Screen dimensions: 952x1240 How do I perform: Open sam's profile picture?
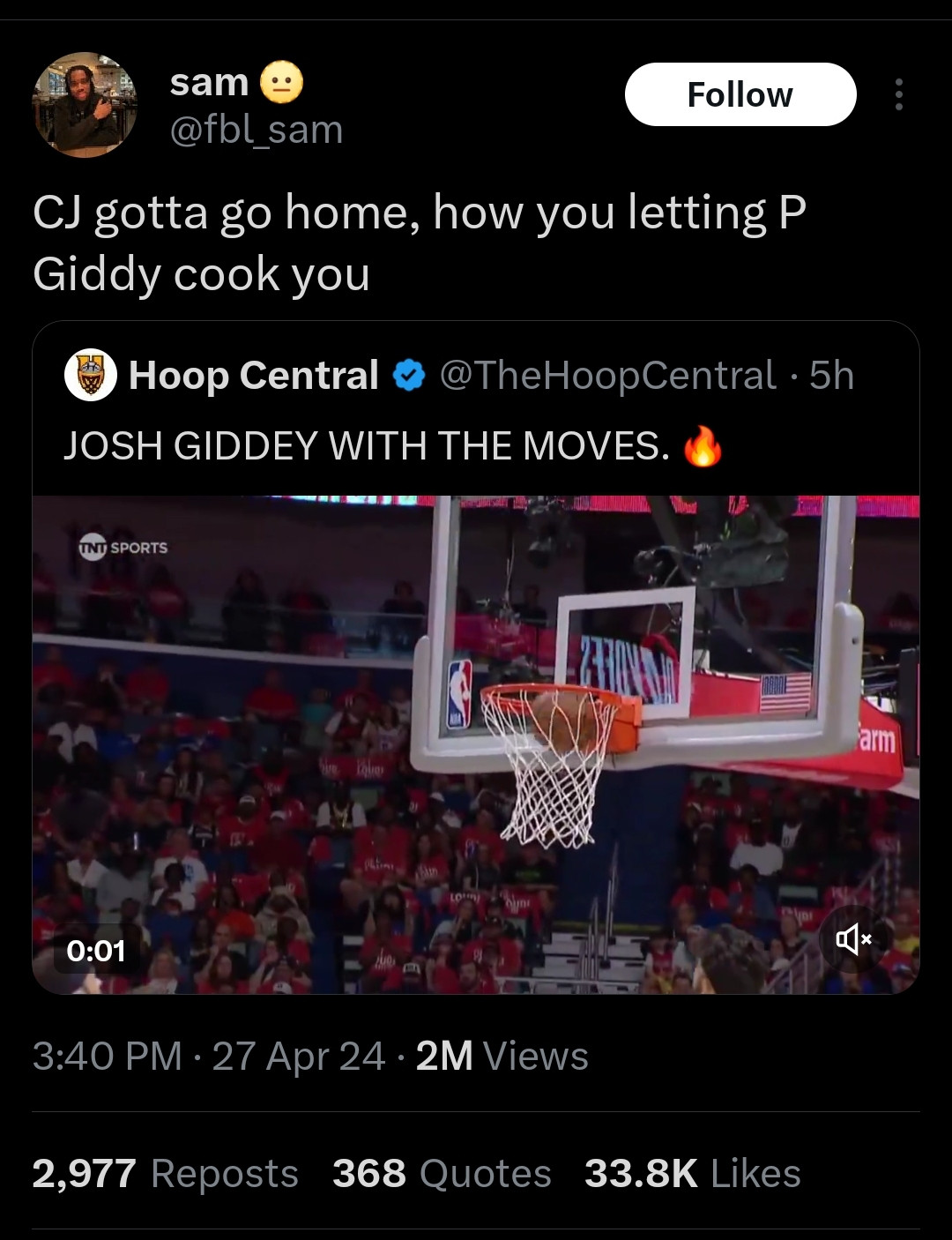(x=86, y=105)
